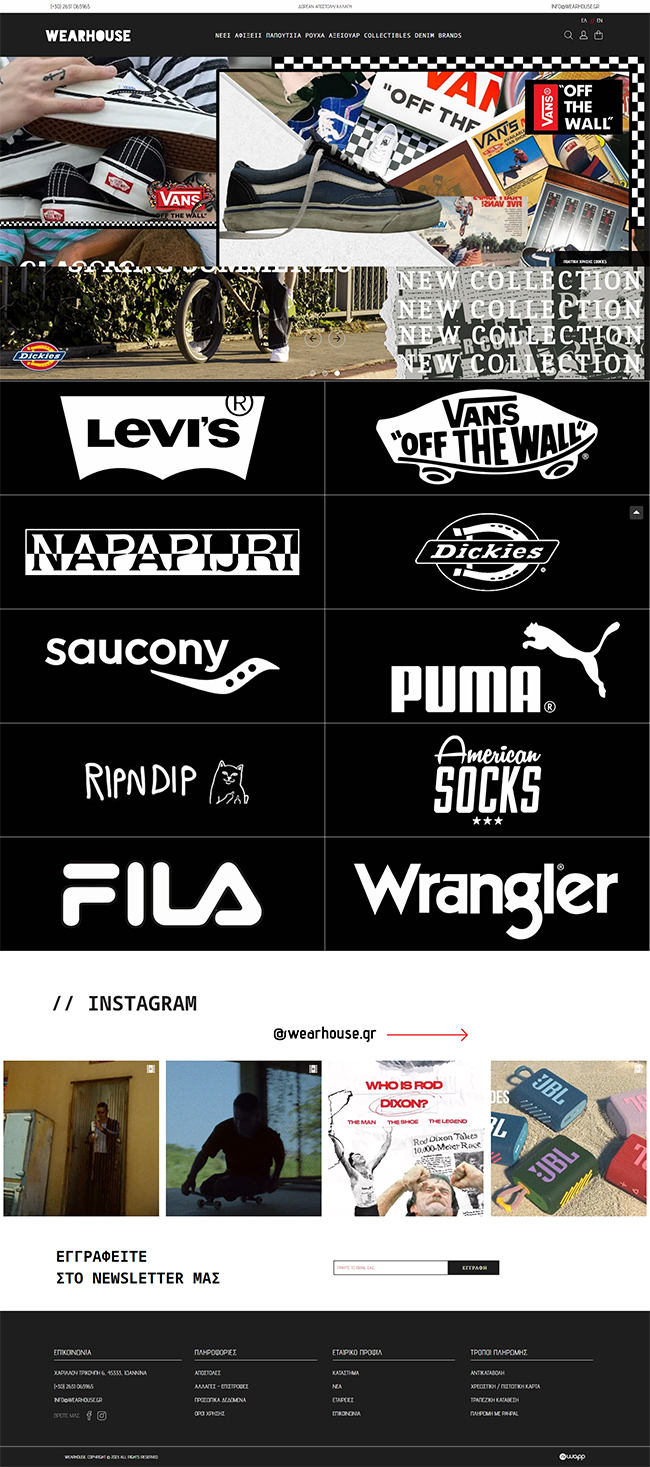Open the Who is Rod Dixon Instagram post
The image size is (650, 1467).
[406, 1138]
